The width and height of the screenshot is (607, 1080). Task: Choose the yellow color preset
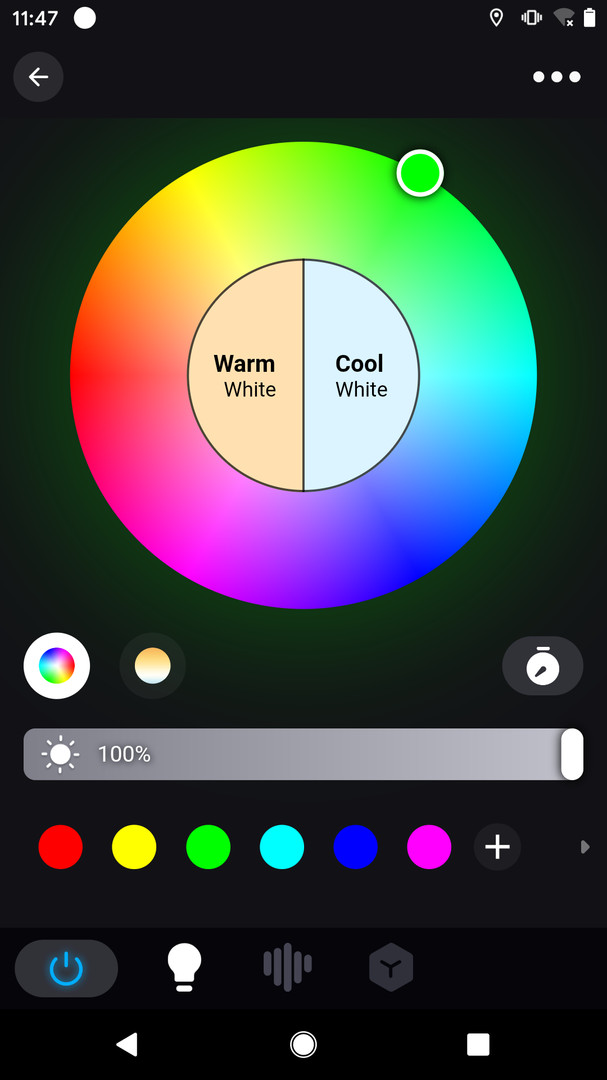pos(134,847)
